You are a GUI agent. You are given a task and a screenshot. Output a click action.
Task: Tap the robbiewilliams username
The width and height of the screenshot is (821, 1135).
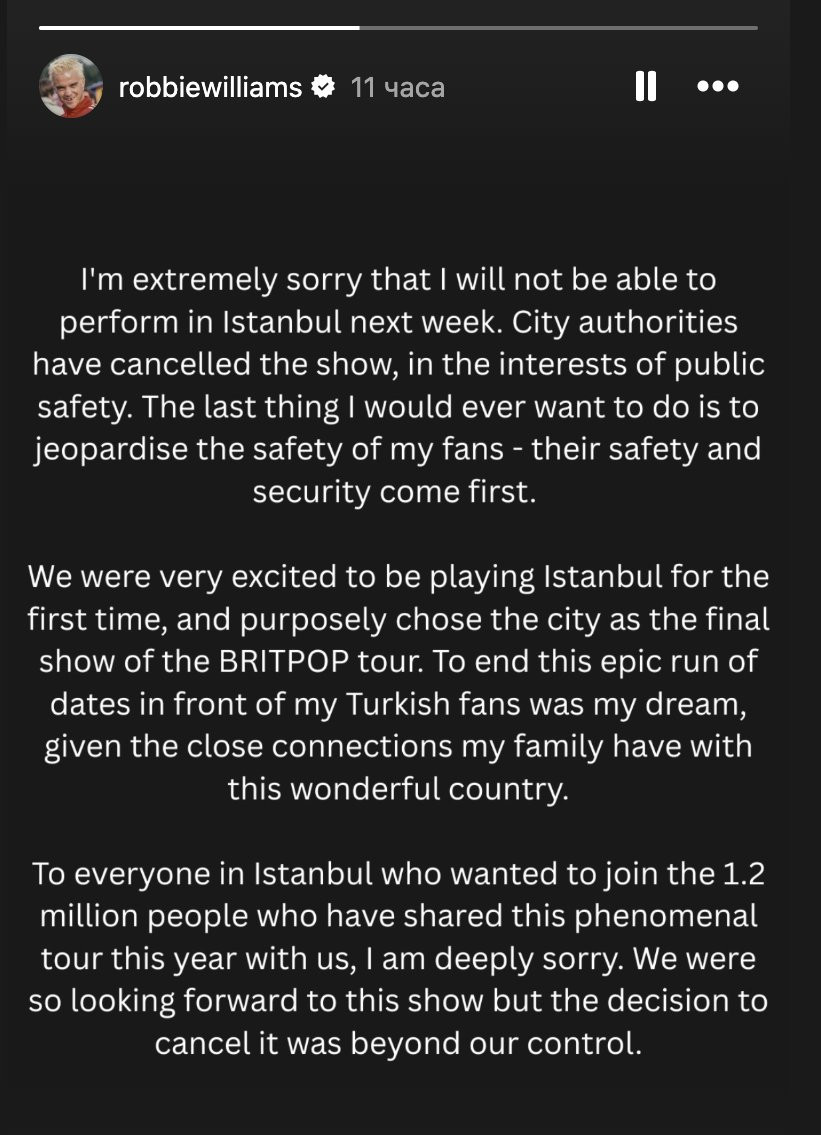click(210, 88)
